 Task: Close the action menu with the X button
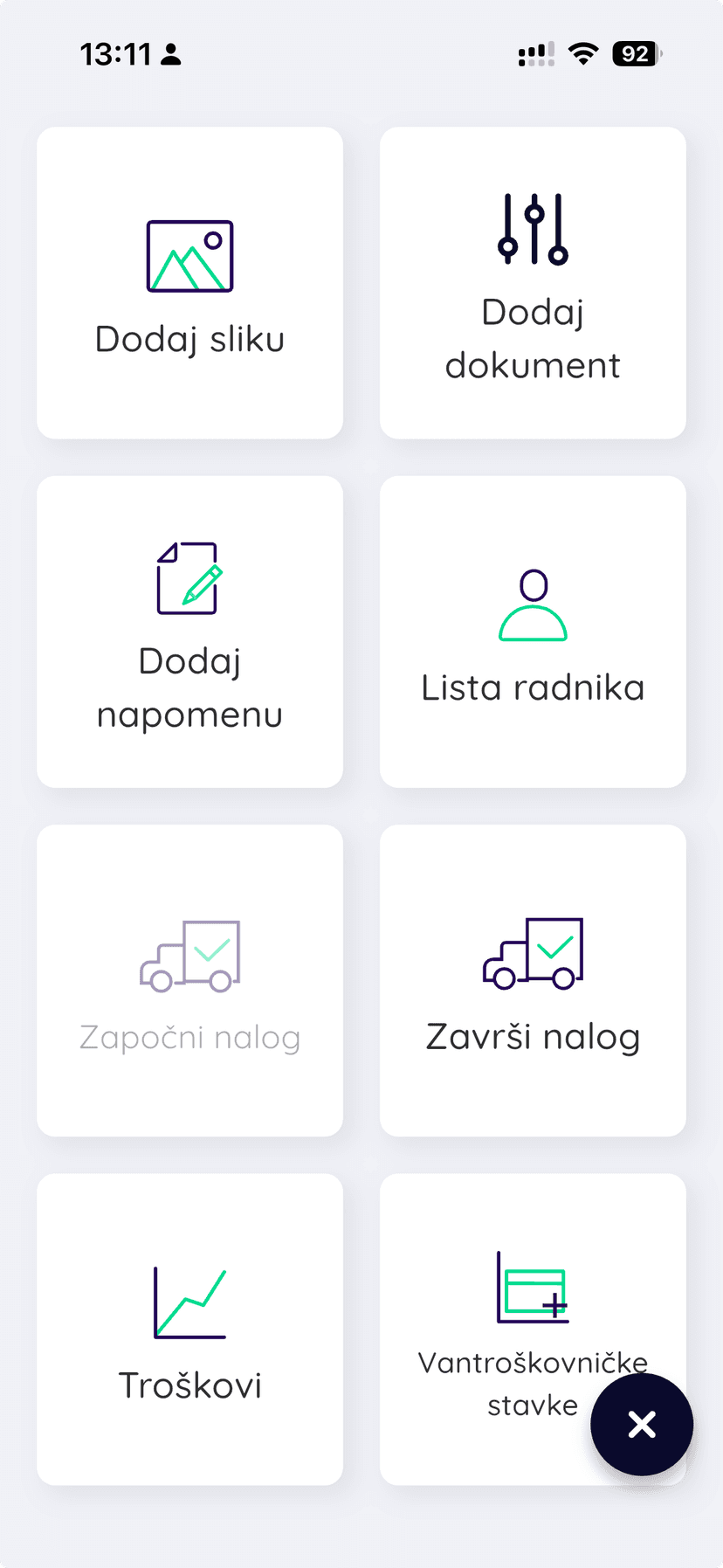coord(641,1424)
